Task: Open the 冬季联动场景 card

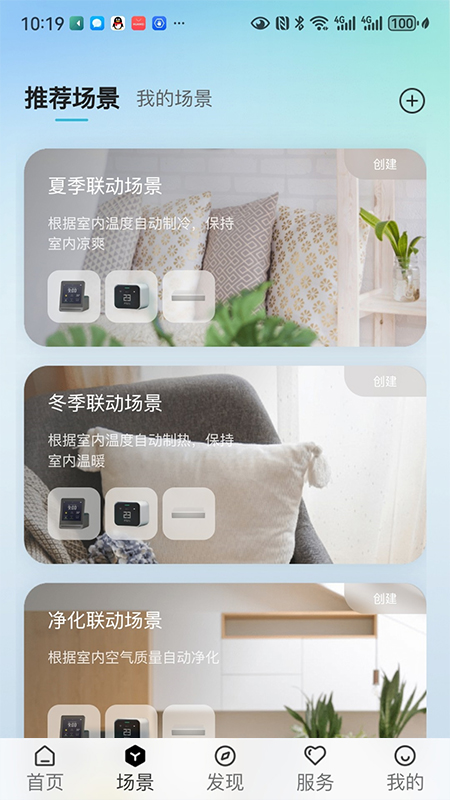Action: 225,465
